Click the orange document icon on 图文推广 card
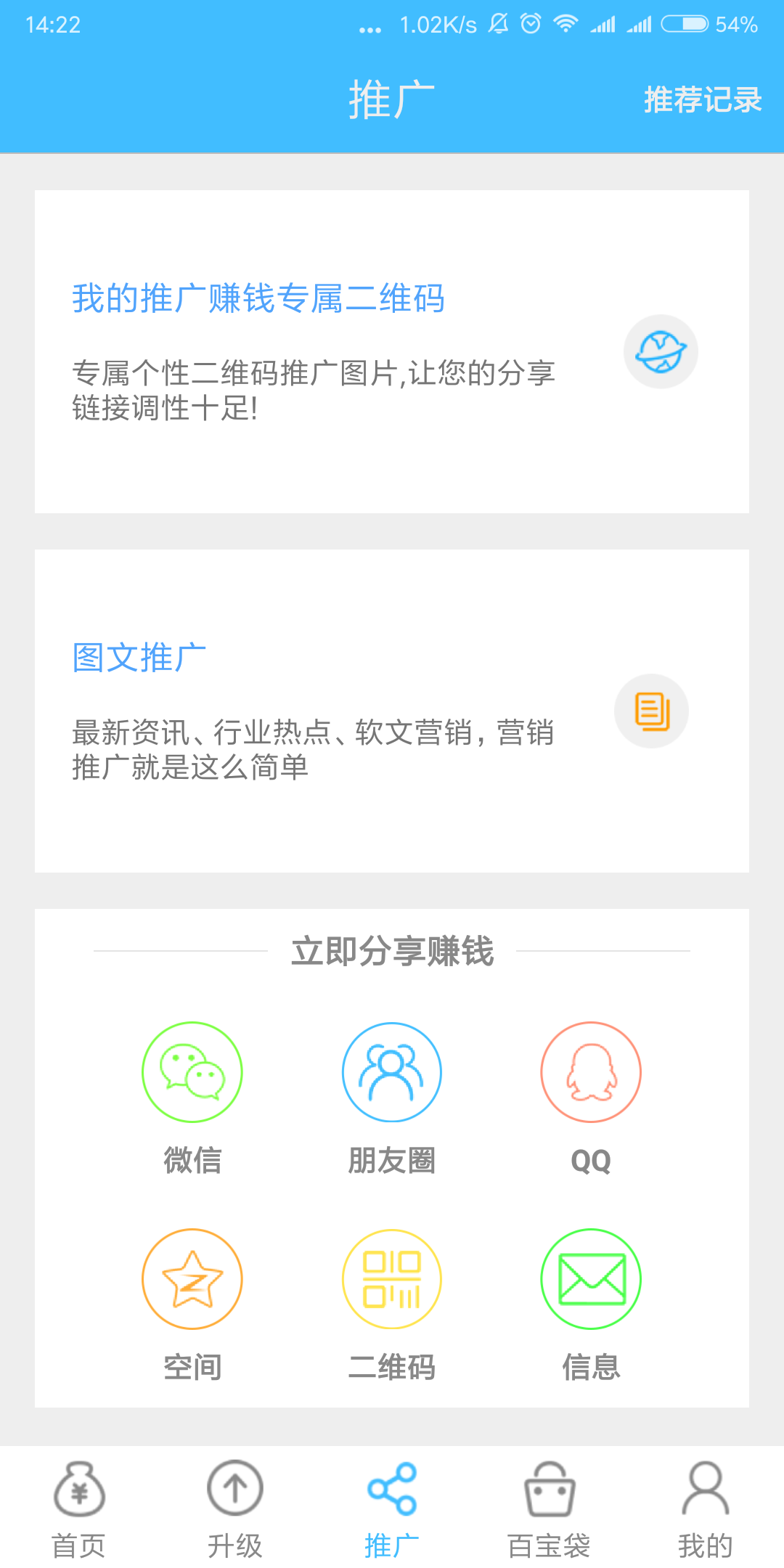 651,711
